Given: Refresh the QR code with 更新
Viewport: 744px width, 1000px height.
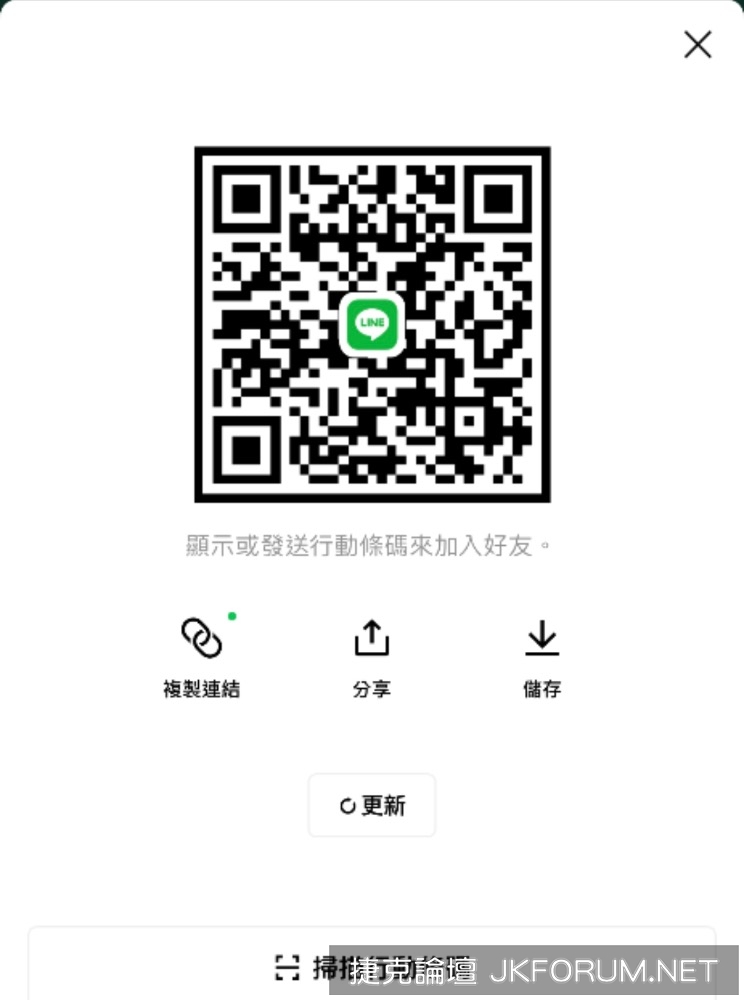Looking at the screenshot, I should [x=372, y=805].
